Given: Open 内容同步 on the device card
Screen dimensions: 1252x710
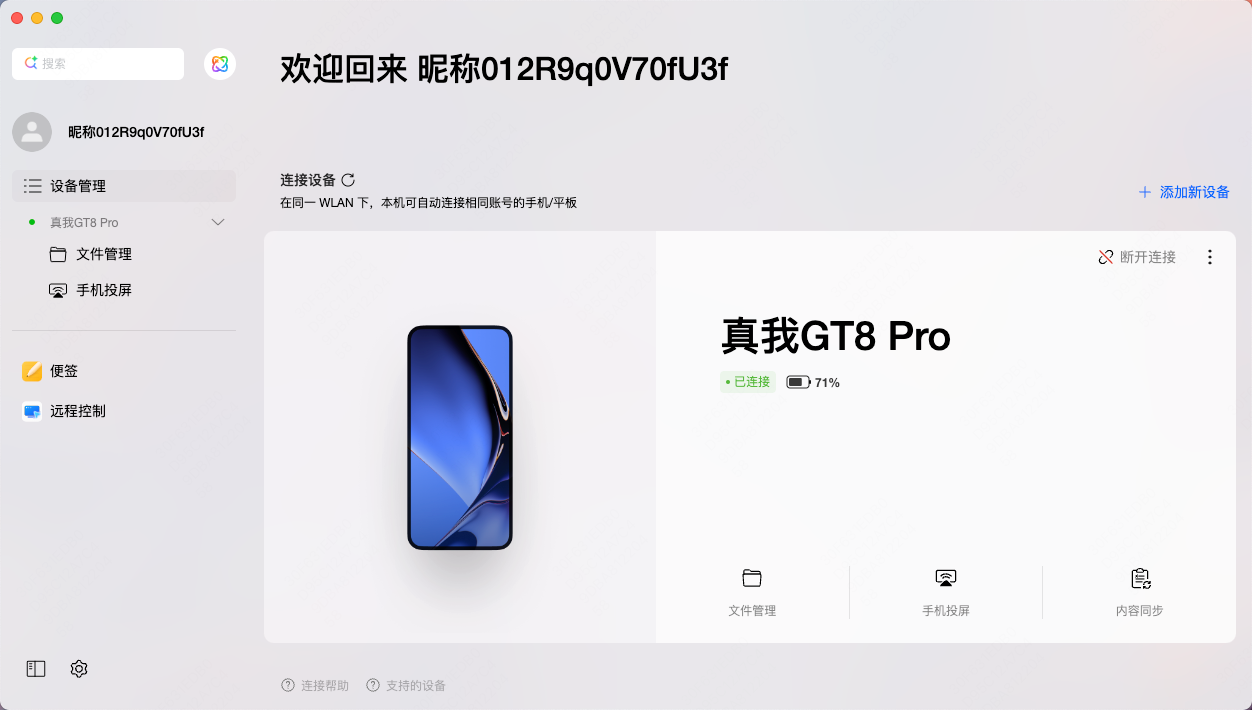Looking at the screenshot, I should click(1140, 592).
